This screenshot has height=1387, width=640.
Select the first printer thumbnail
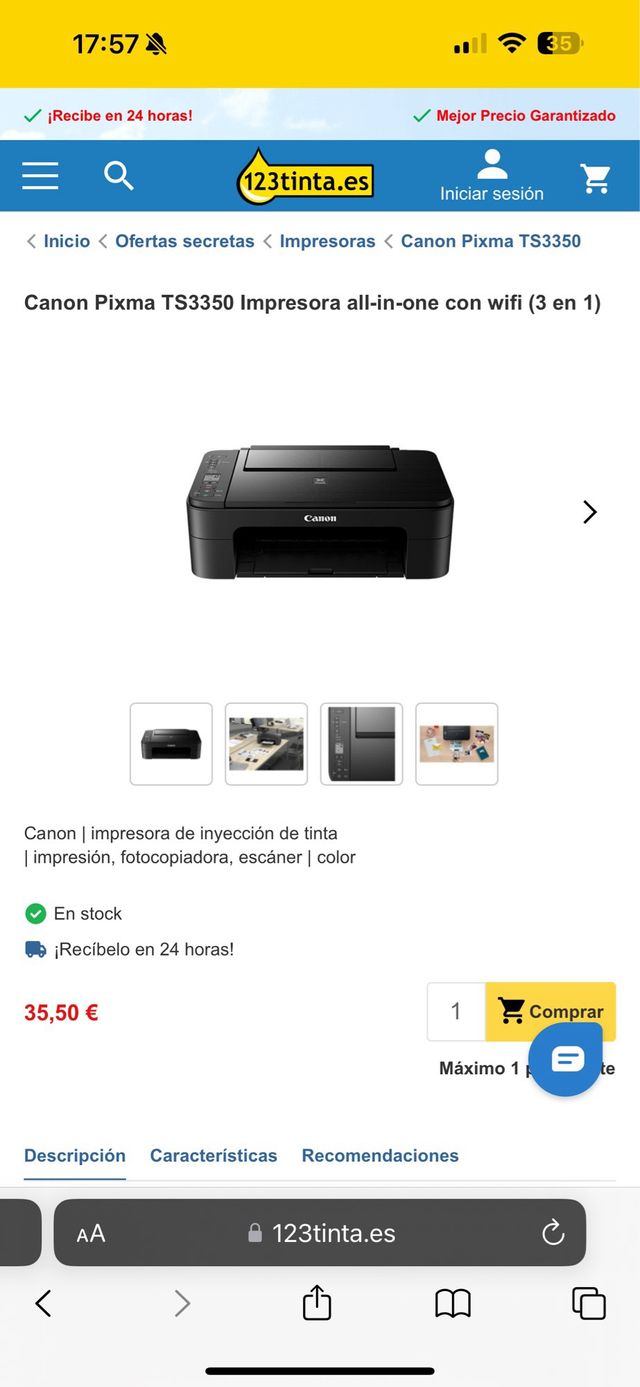click(x=171, y=744)
